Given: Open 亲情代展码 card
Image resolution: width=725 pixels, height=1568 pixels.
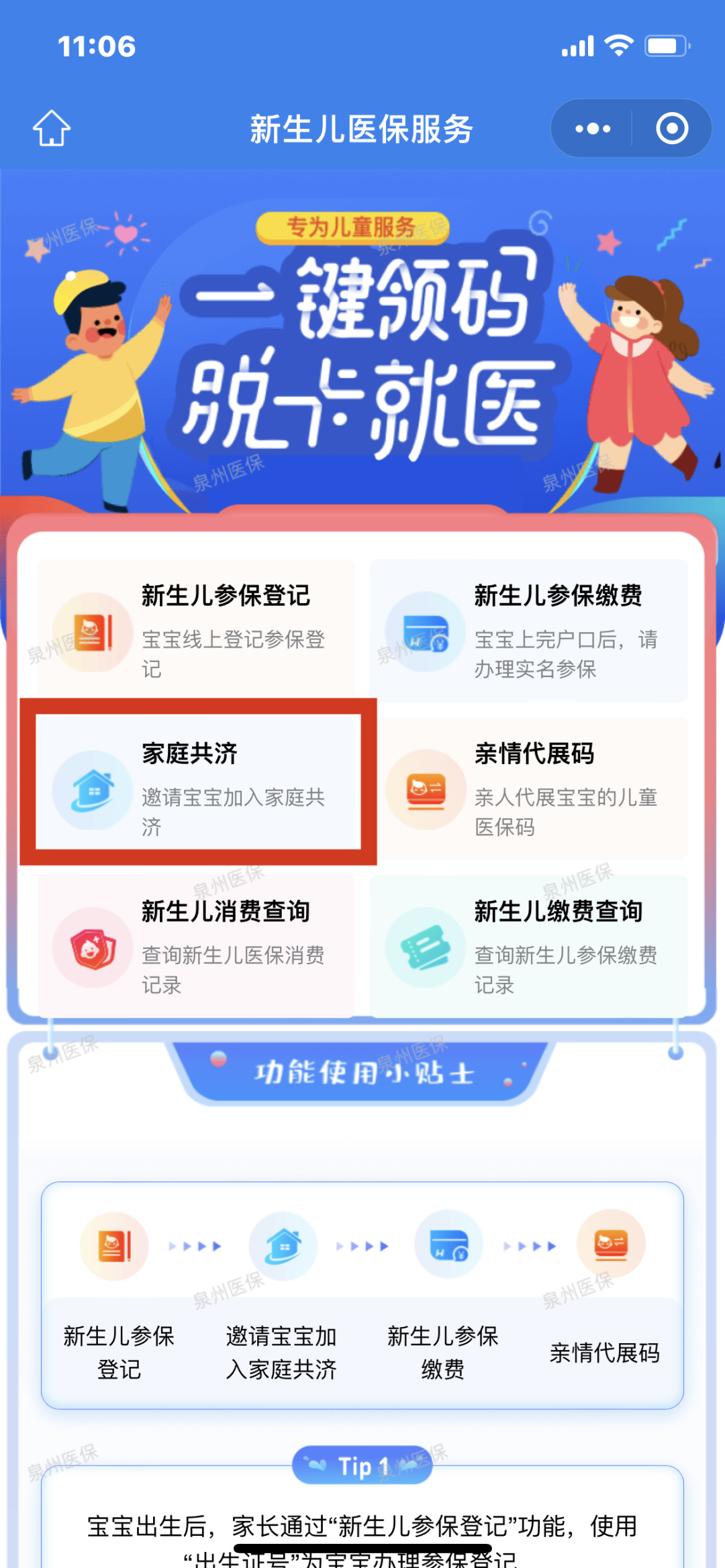Looking at the screenshot, I should [528, 788].
